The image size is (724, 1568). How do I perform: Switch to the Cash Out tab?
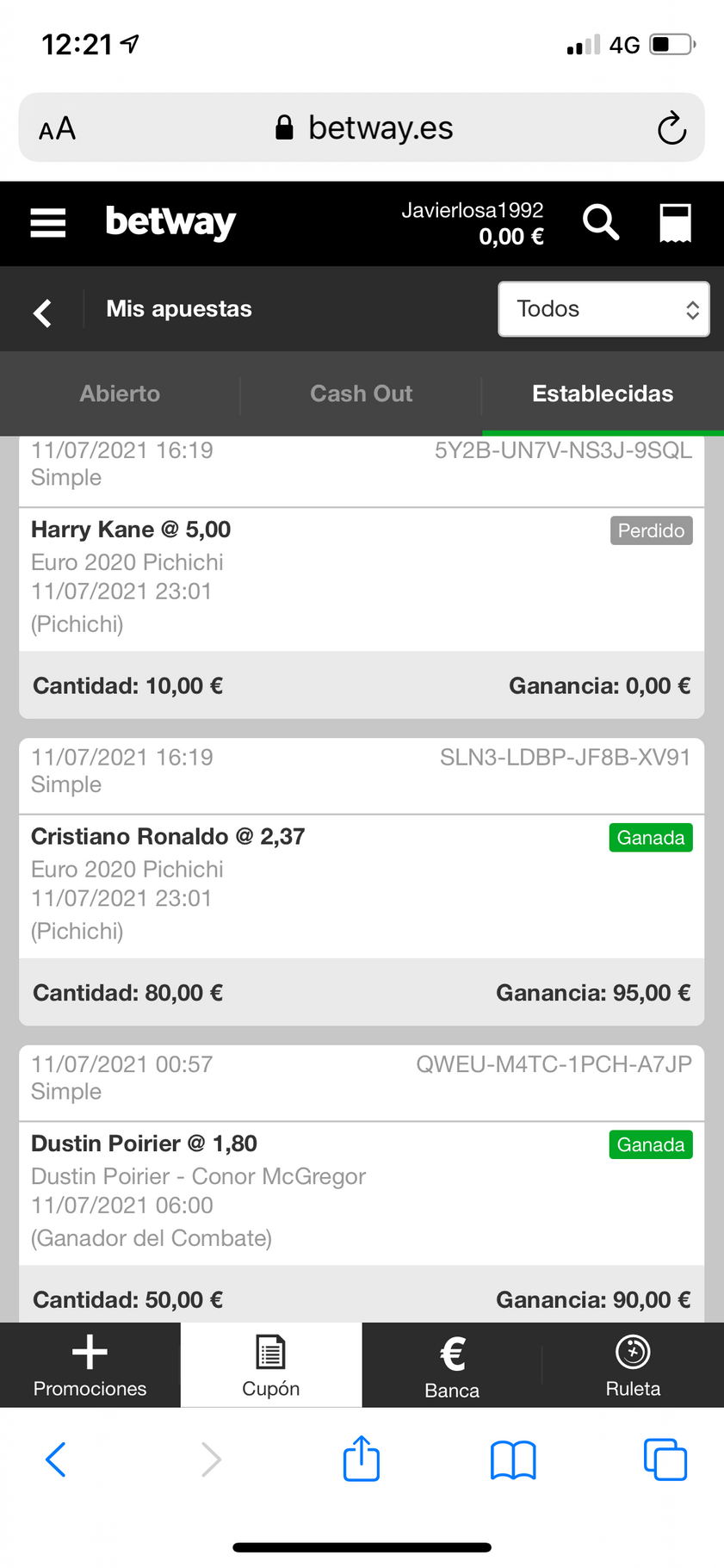(x=361, y=394)
